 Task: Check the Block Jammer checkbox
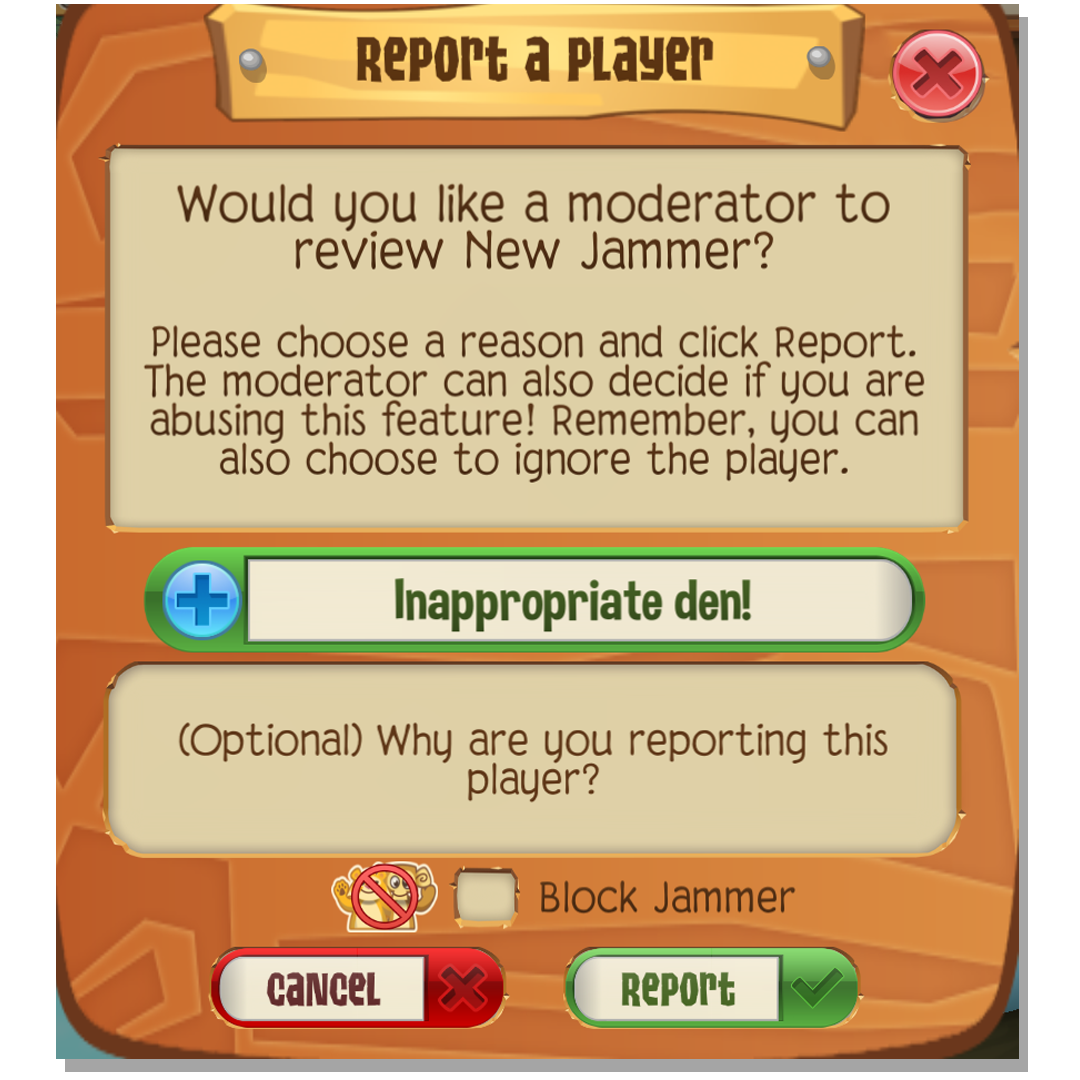click(x=486, y=897)
